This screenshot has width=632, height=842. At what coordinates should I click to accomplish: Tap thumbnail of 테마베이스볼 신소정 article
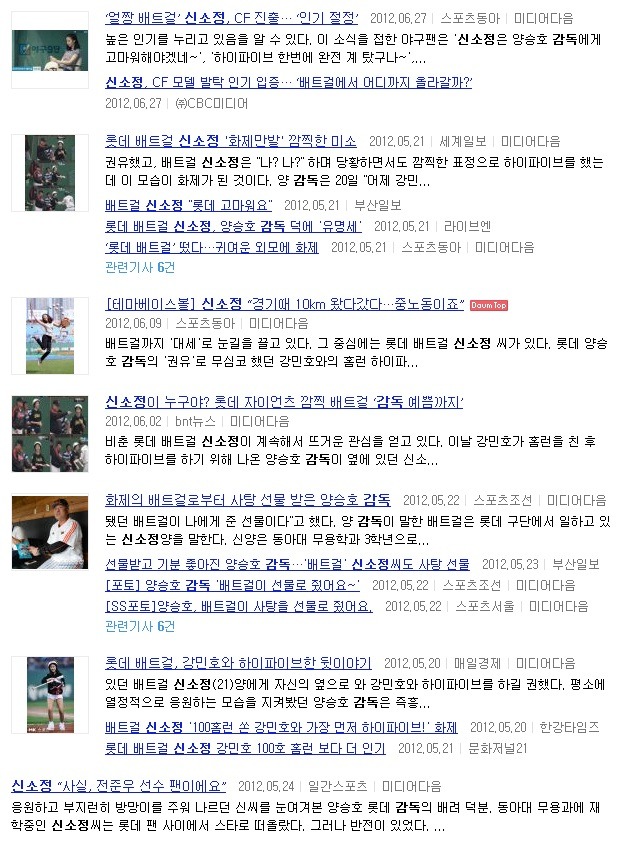(x=50, y=336)
